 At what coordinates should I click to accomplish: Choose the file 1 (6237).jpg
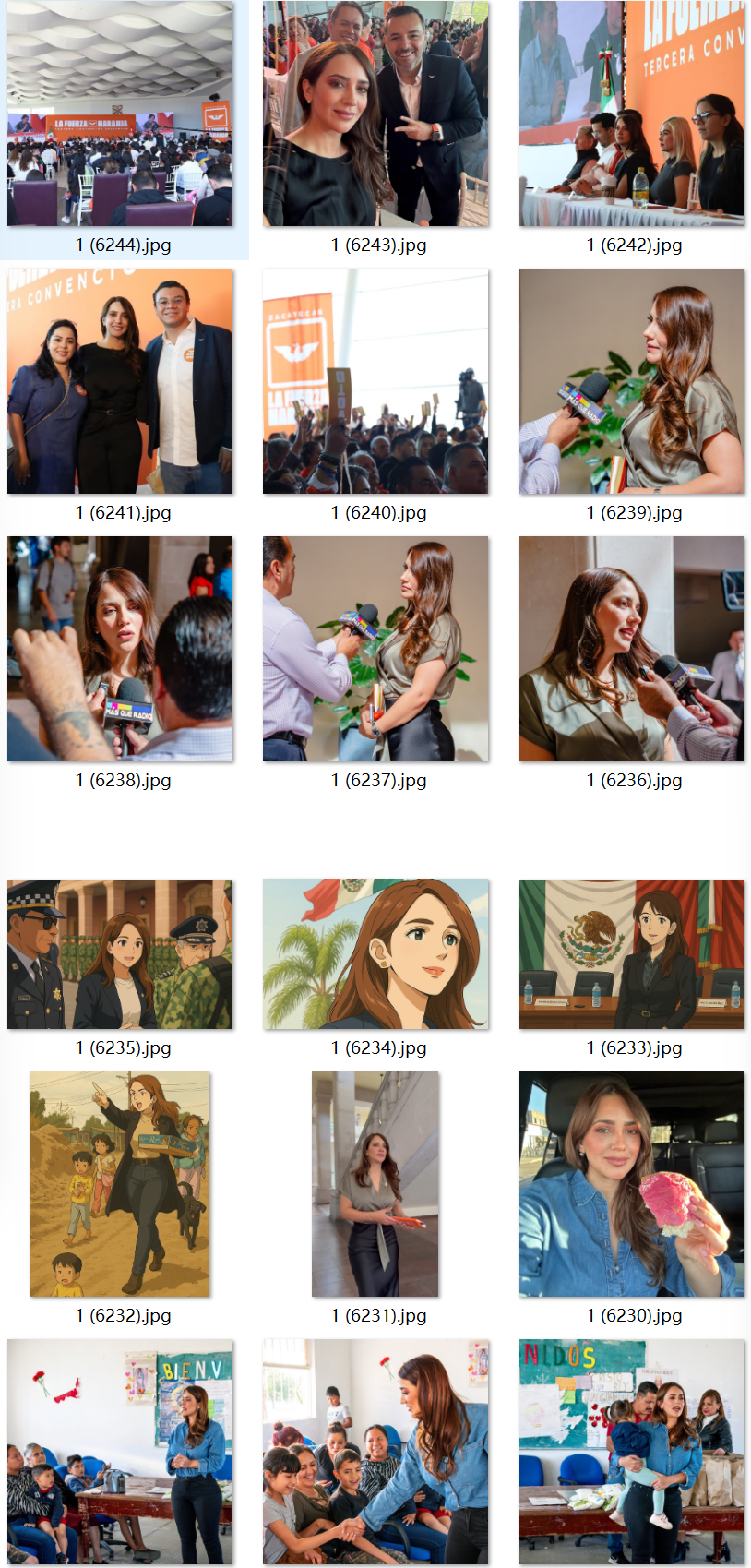375,649
